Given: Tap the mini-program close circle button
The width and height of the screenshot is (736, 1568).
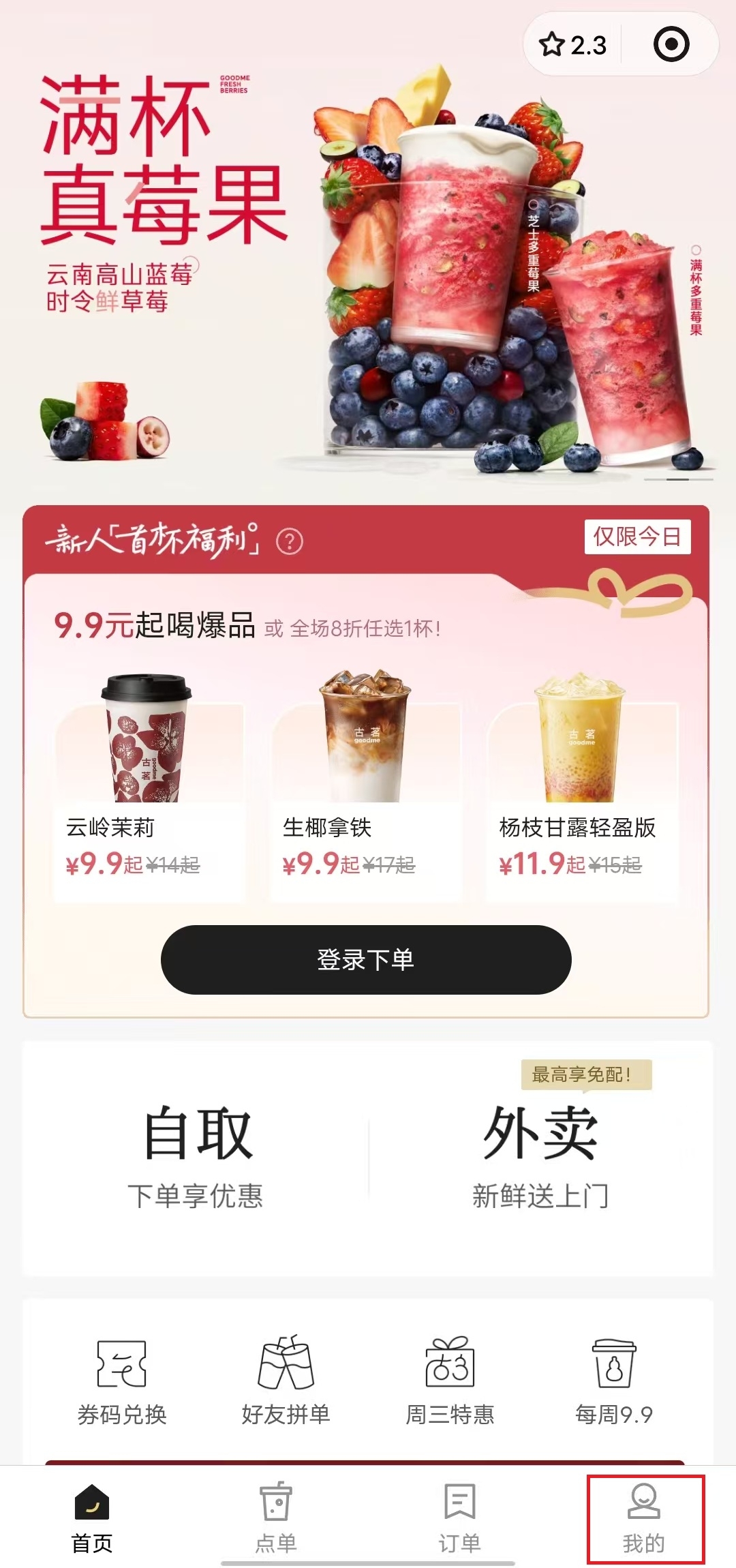Looking at the screenshot, I should coord(671,45).
